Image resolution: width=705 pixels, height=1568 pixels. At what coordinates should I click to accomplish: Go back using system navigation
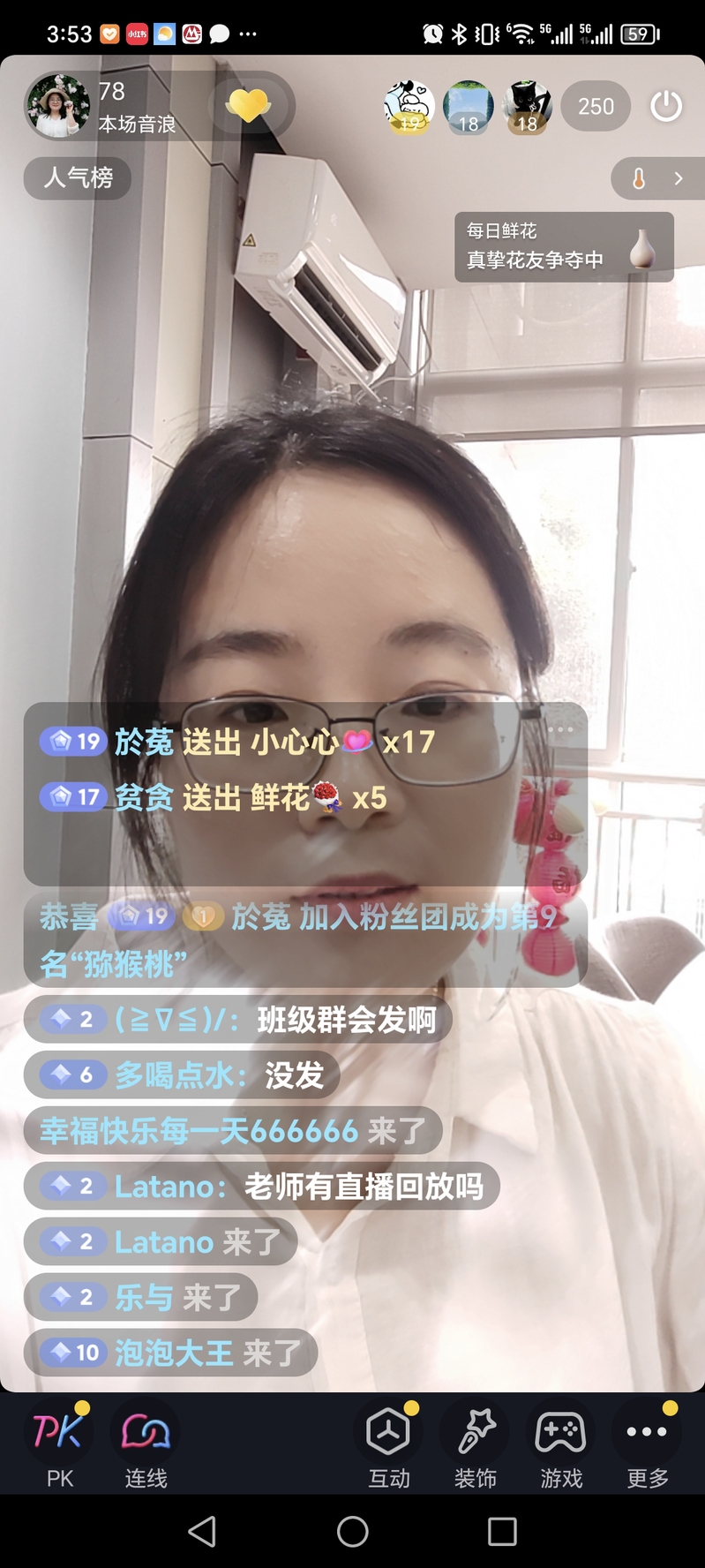(202, 1531)
